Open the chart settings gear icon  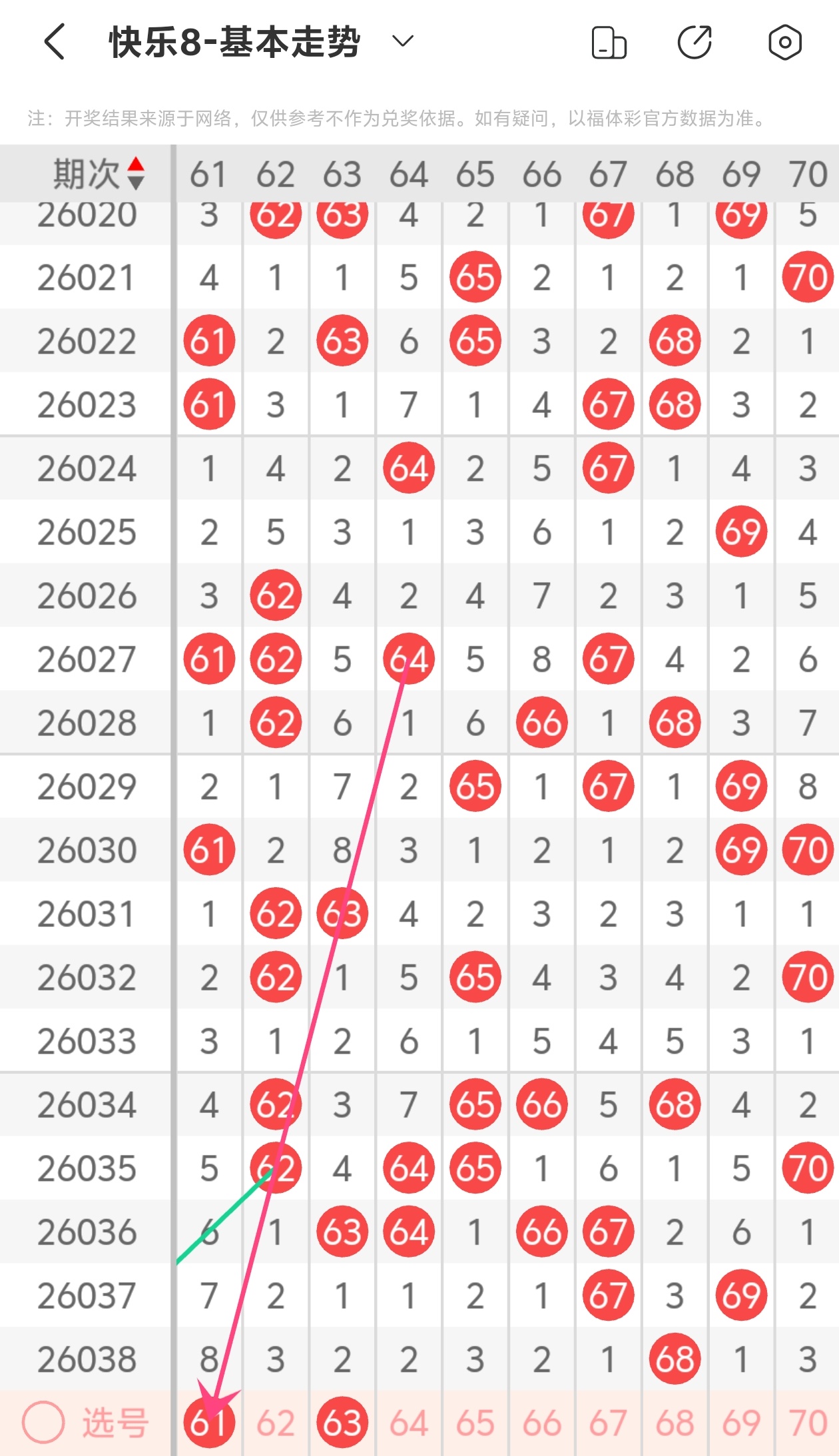785,43
